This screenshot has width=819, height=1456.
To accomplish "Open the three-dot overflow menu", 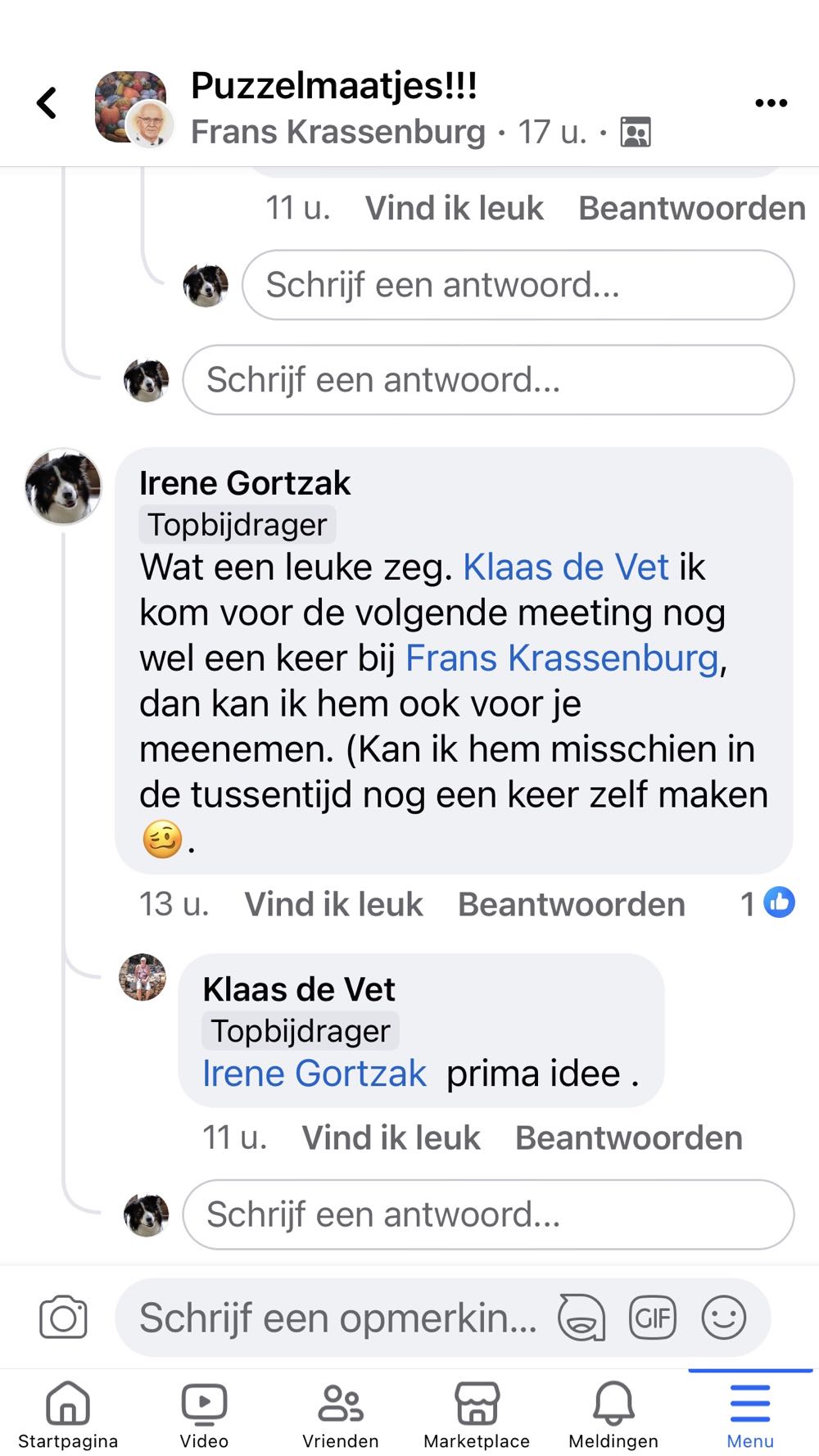I will click(x=771, y=103).
